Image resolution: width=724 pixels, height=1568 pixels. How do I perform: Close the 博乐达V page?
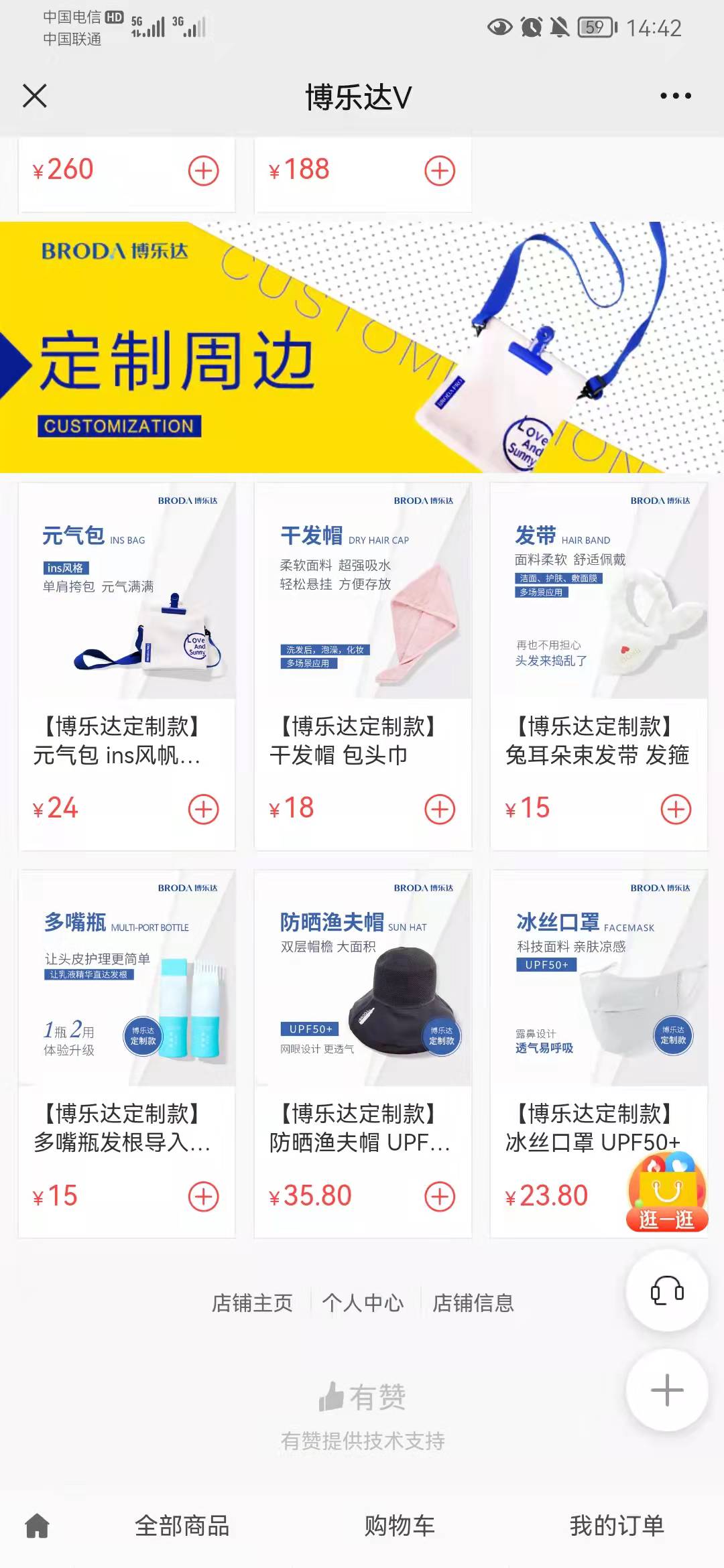(35, 96)
